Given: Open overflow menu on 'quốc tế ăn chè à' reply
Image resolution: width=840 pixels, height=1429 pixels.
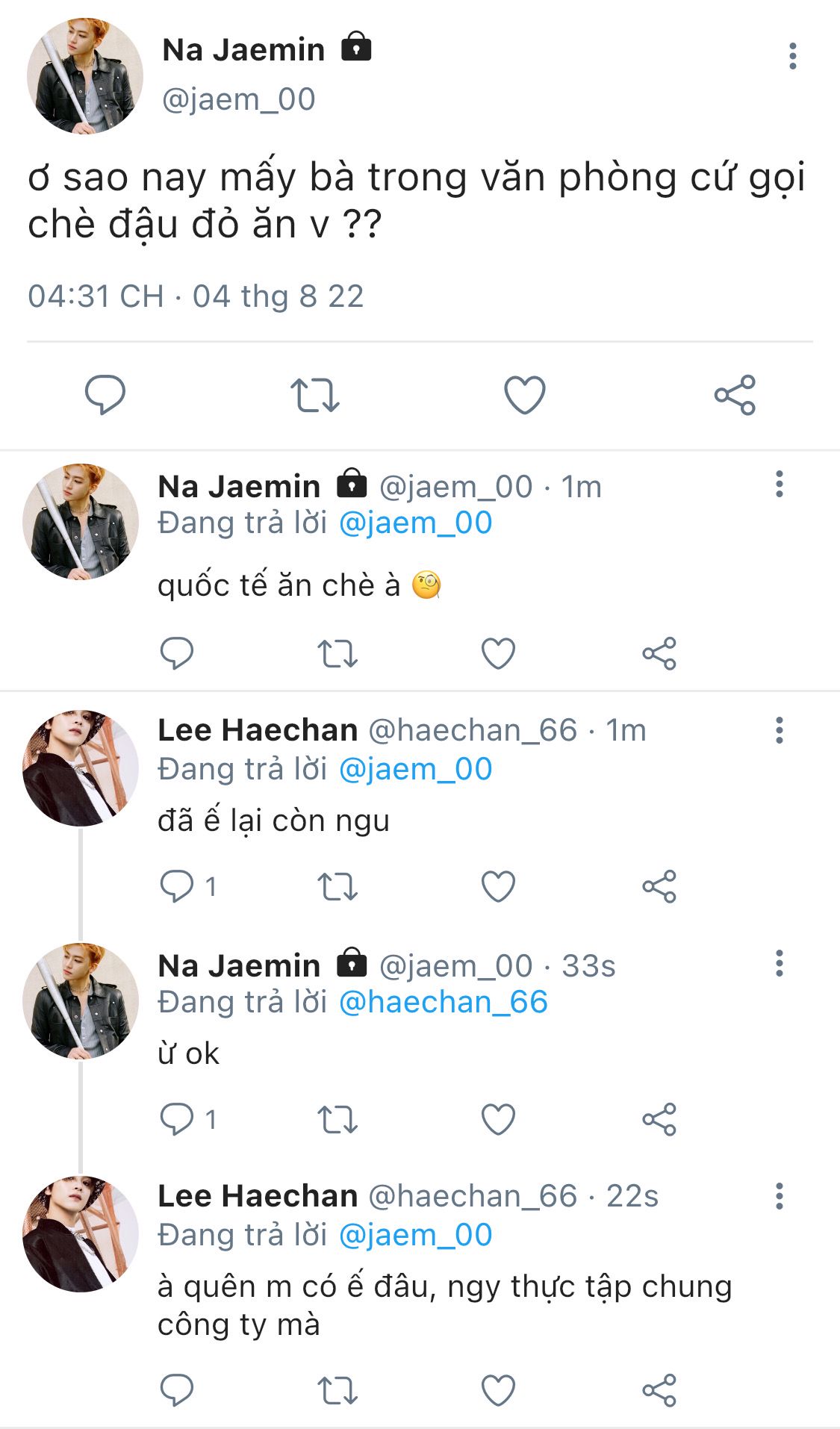Looking at the screenshot, I should tap(779, 484).
